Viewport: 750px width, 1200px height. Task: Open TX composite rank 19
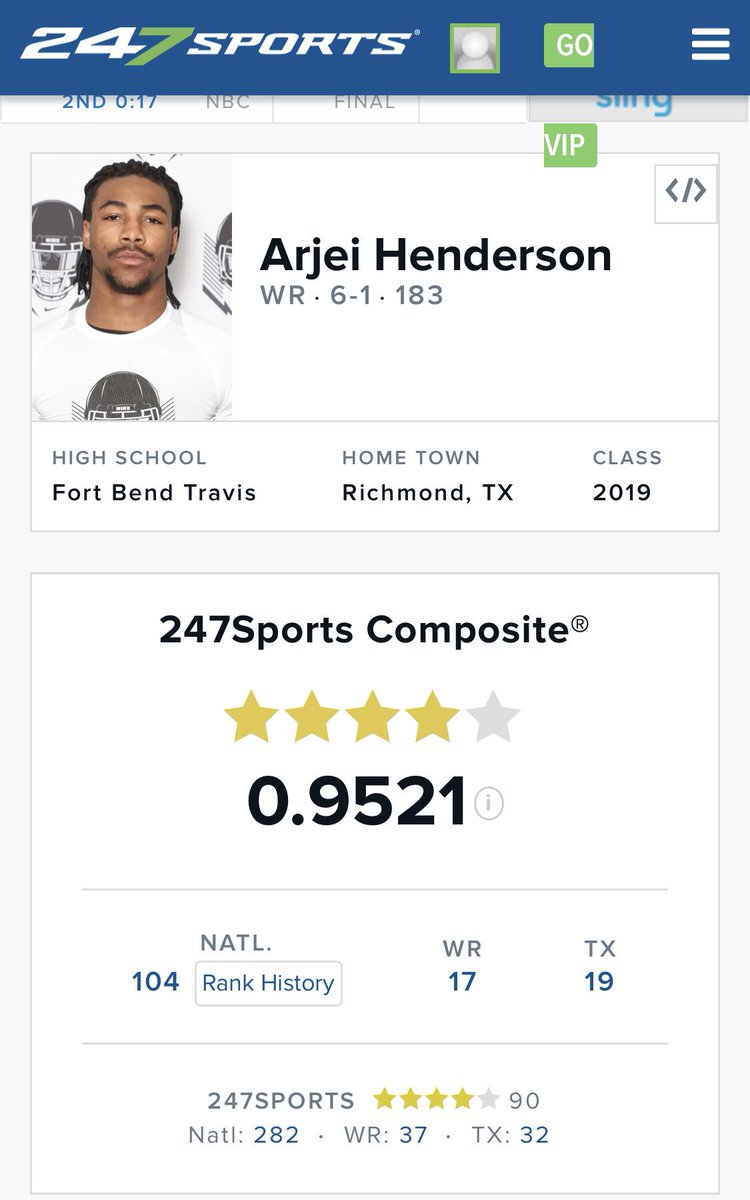(x=599, y=982)
